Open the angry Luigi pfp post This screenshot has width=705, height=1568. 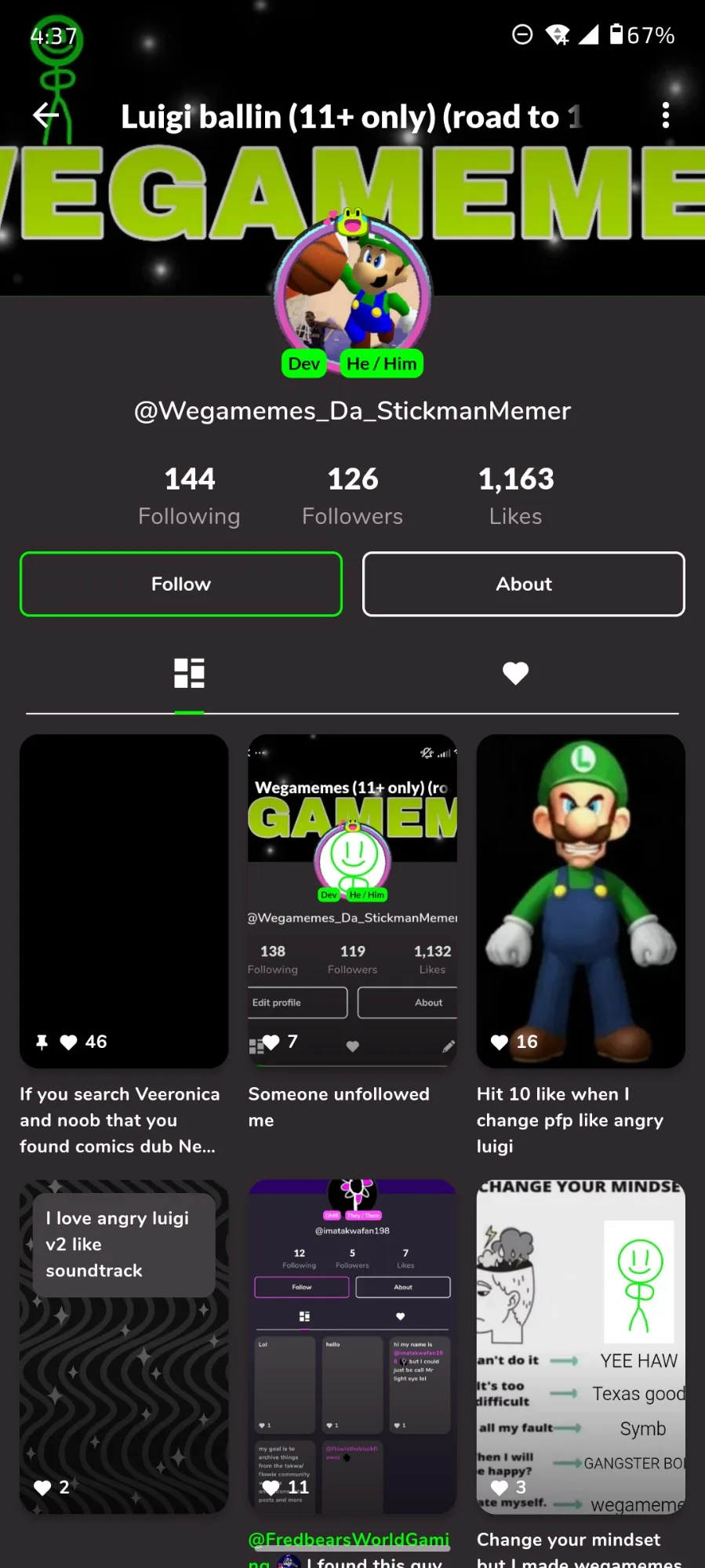pyautogui.click(x=580, y=900)
